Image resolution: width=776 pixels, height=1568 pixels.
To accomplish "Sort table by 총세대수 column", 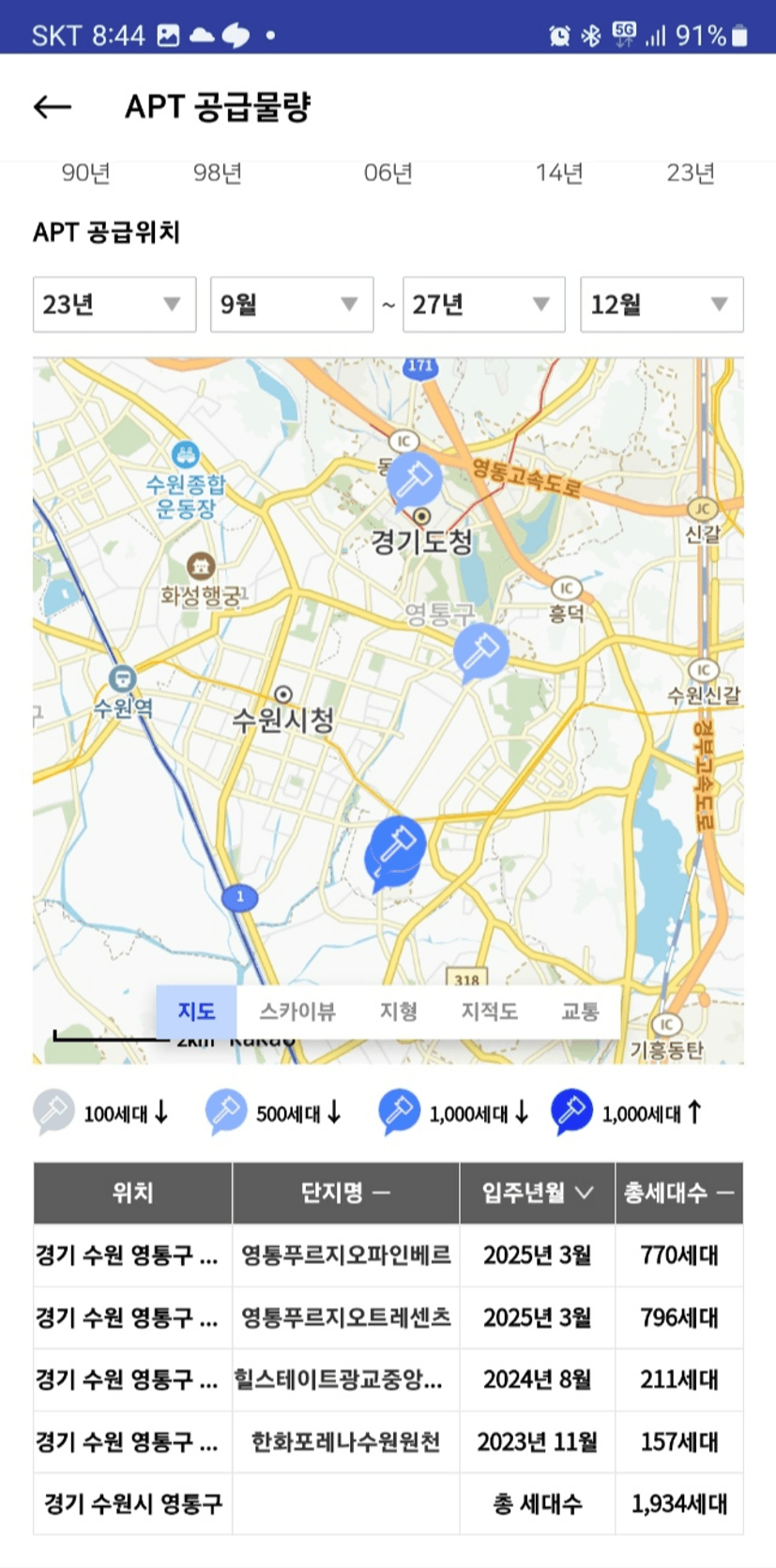I will point(678,1193).
